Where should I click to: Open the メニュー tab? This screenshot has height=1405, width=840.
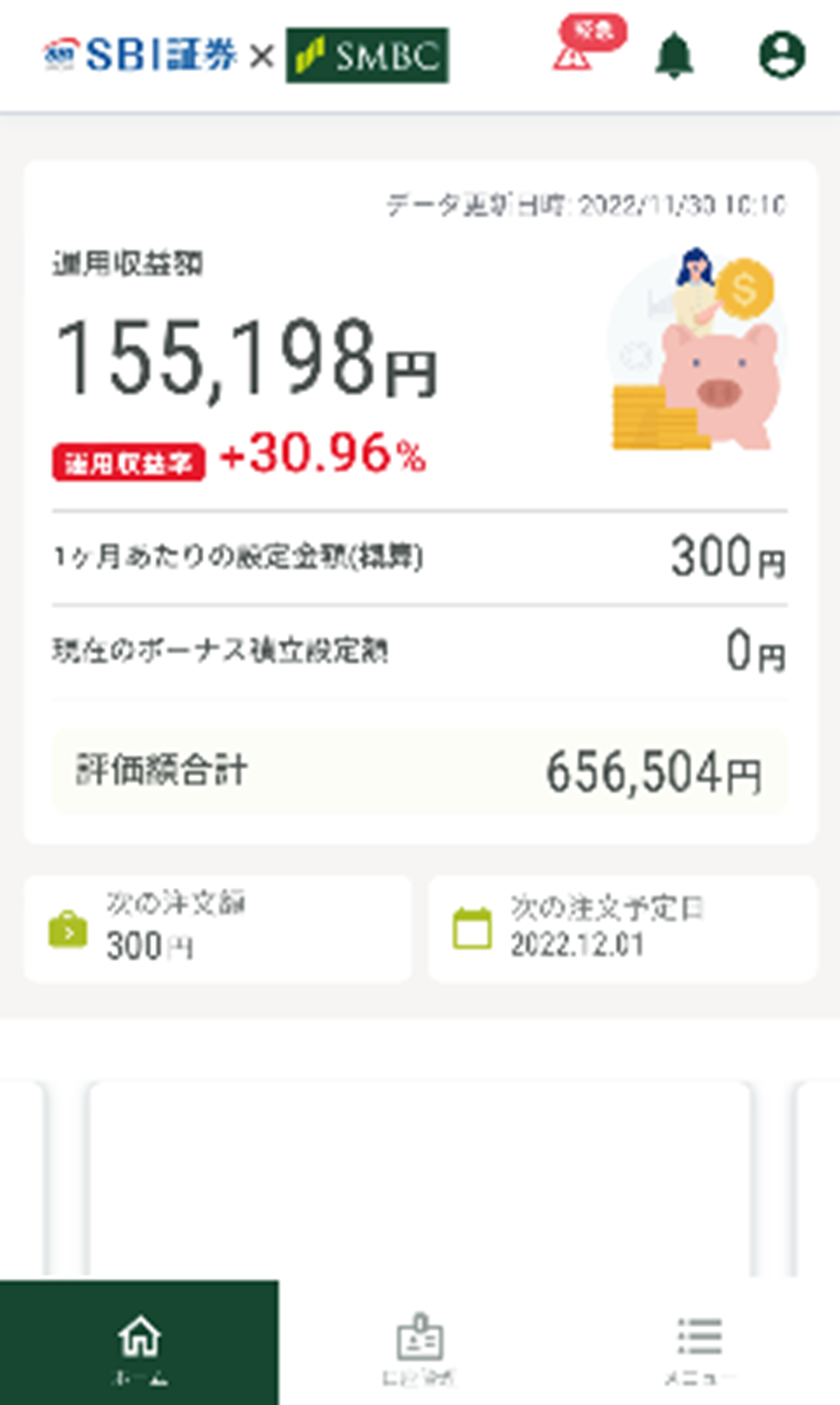coord(699,1344)
